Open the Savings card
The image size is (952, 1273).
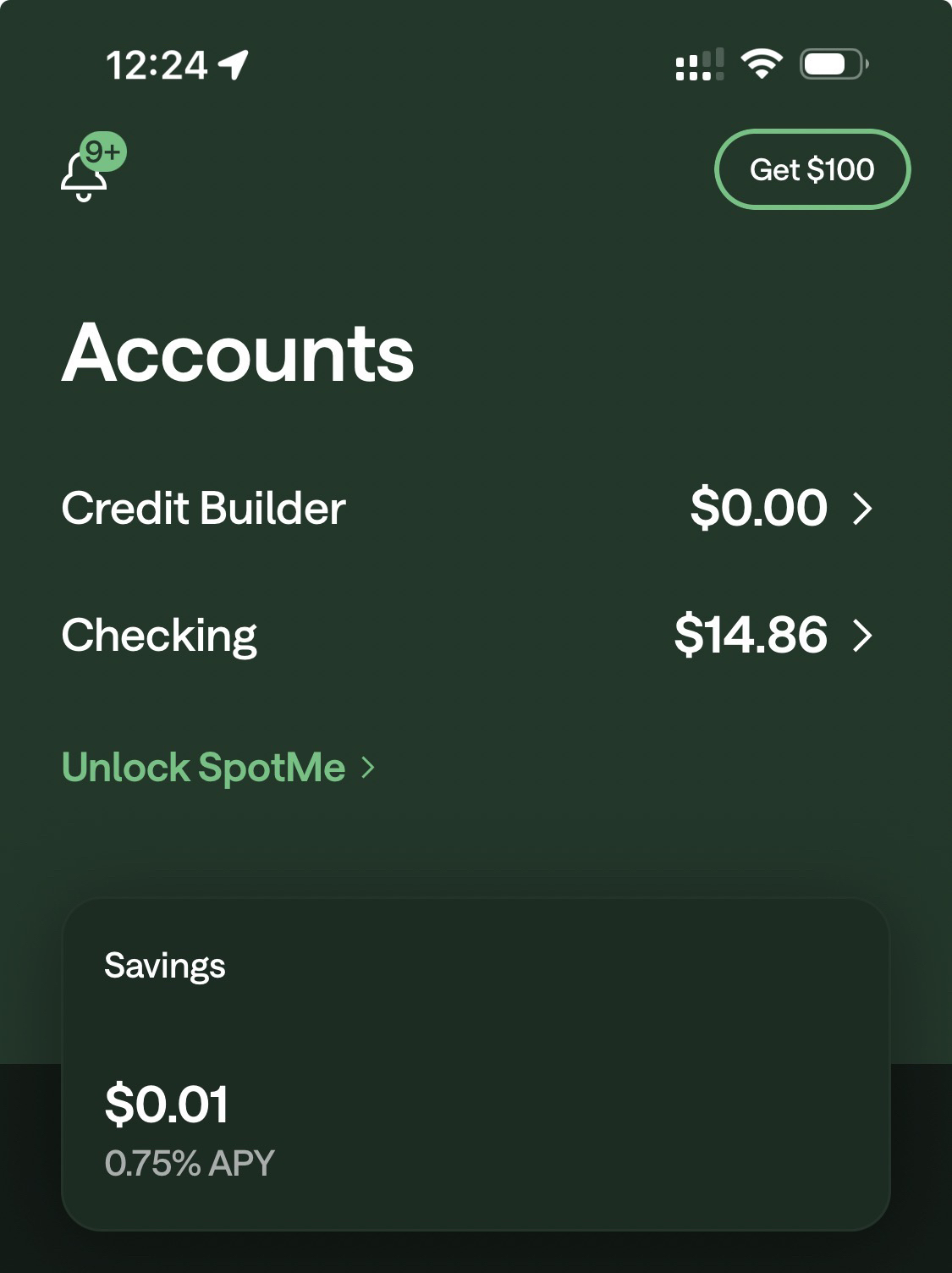pos(476,1064)
